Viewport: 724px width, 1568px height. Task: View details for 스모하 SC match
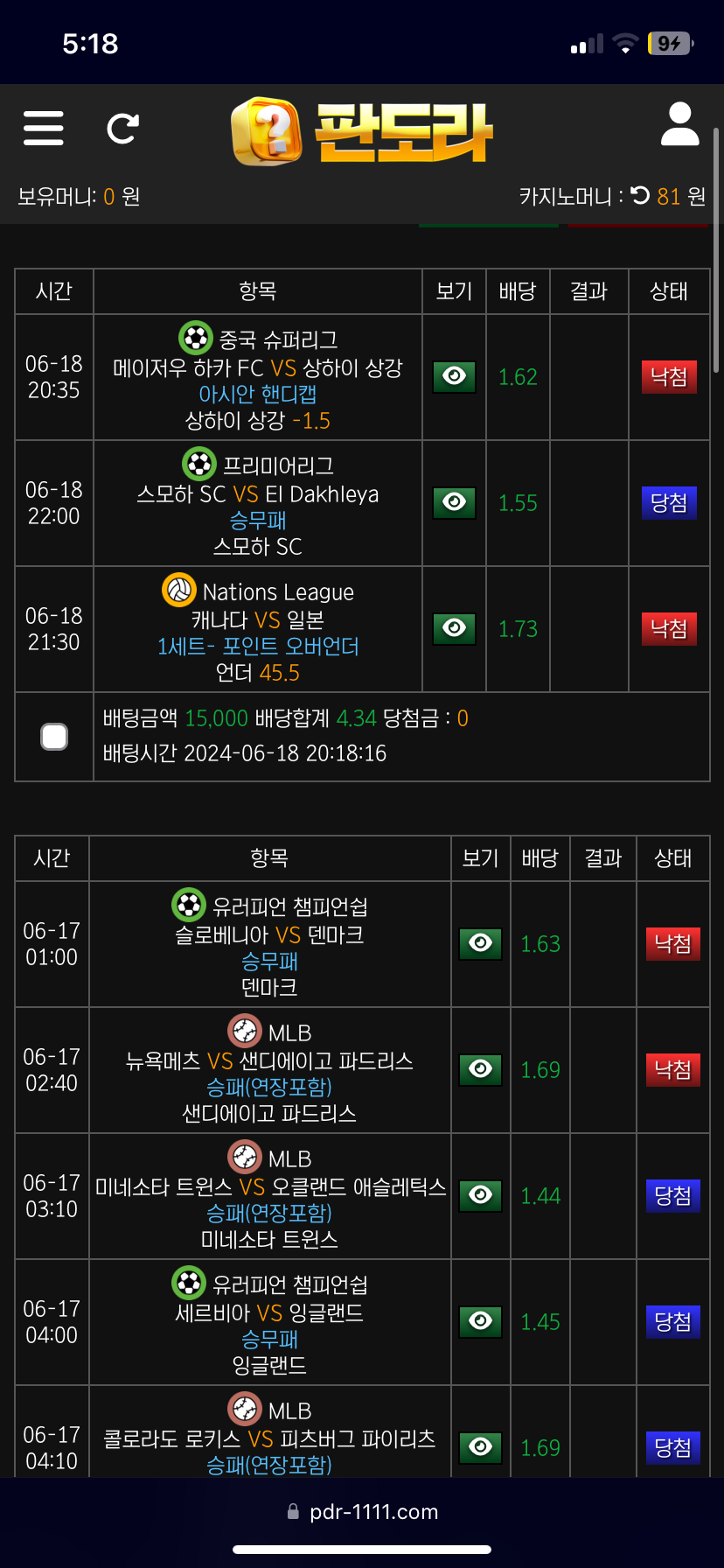[x=454, y=503]
